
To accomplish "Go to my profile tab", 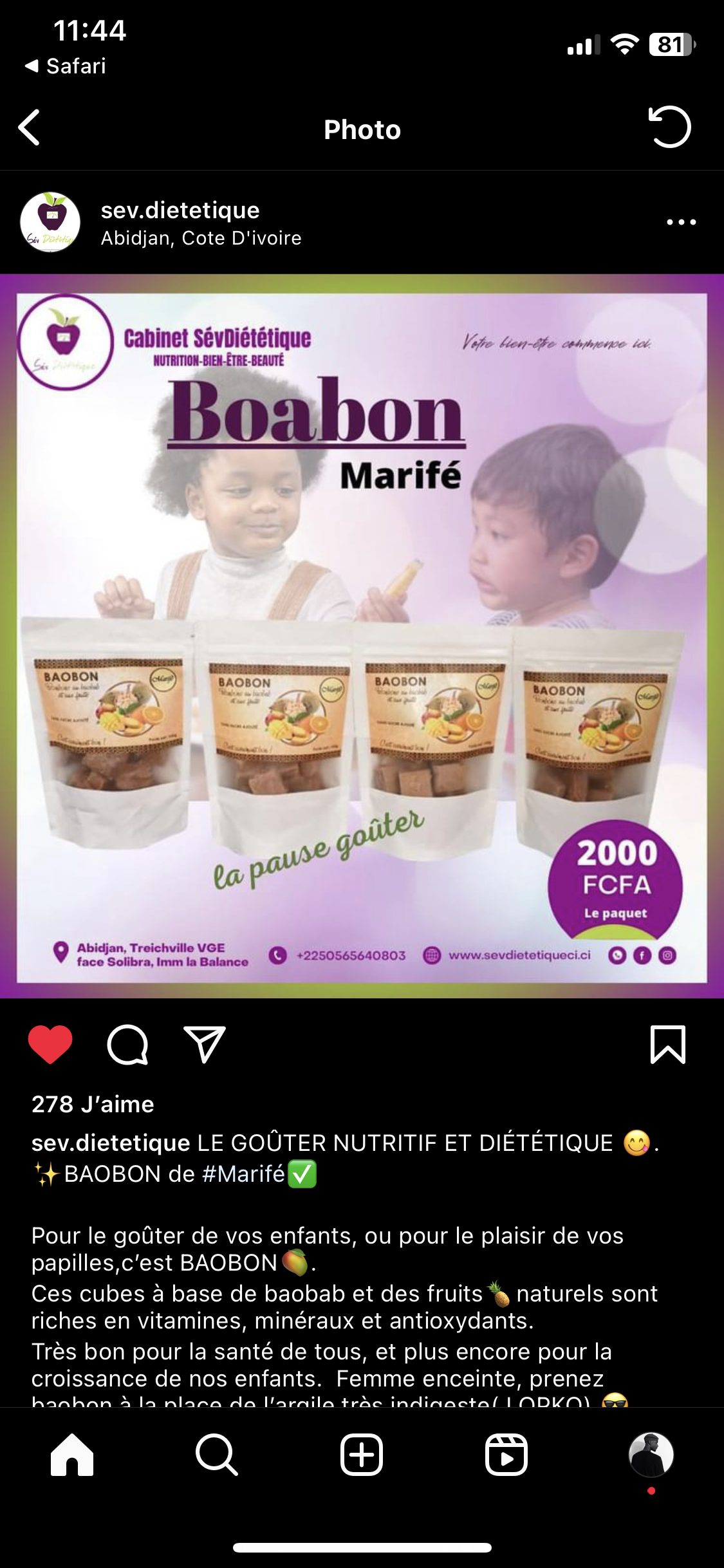I will [x=651, y=1455].
